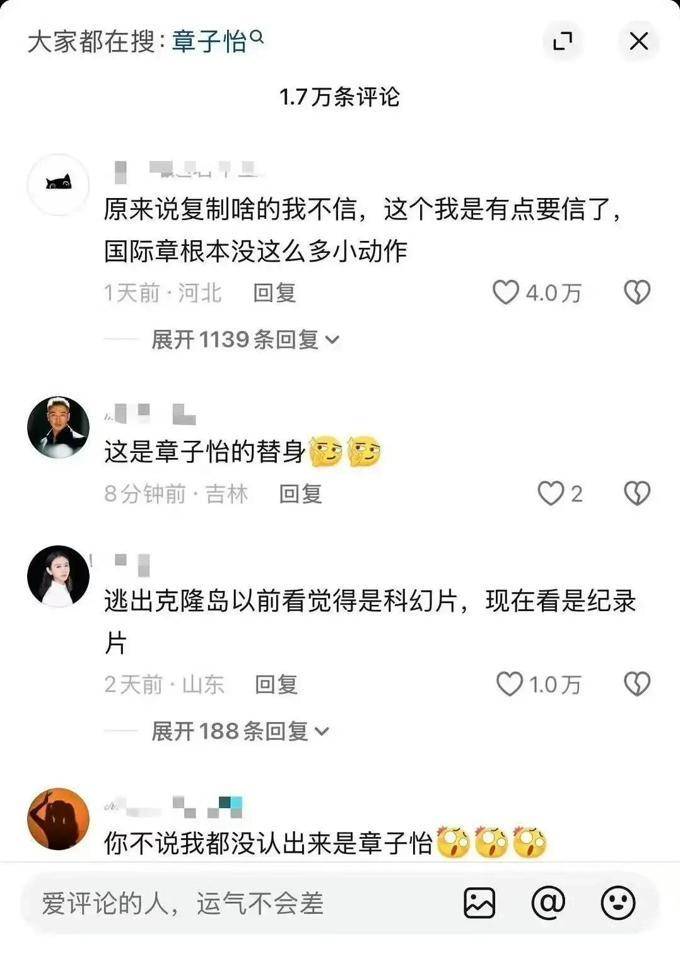Attach an image to your comment
Viewport: 680px width, 953px height.
479,904
